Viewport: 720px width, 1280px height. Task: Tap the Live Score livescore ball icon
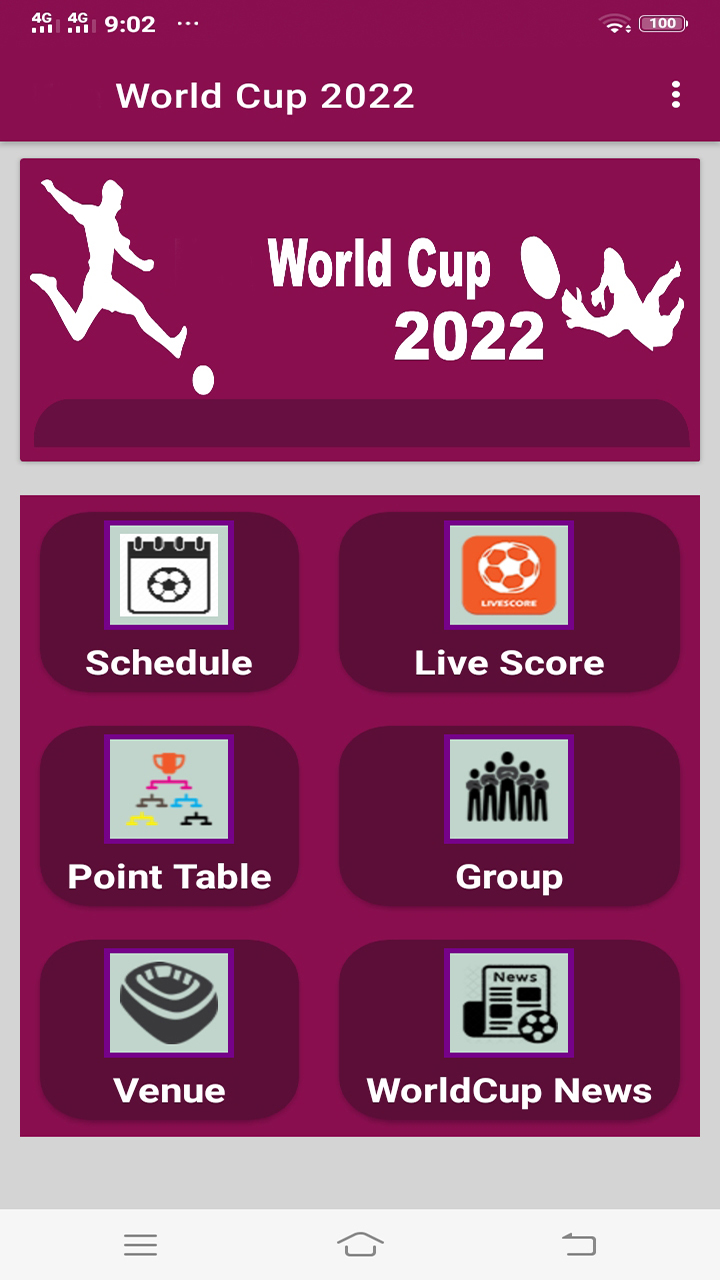click(x=508, y=576)
